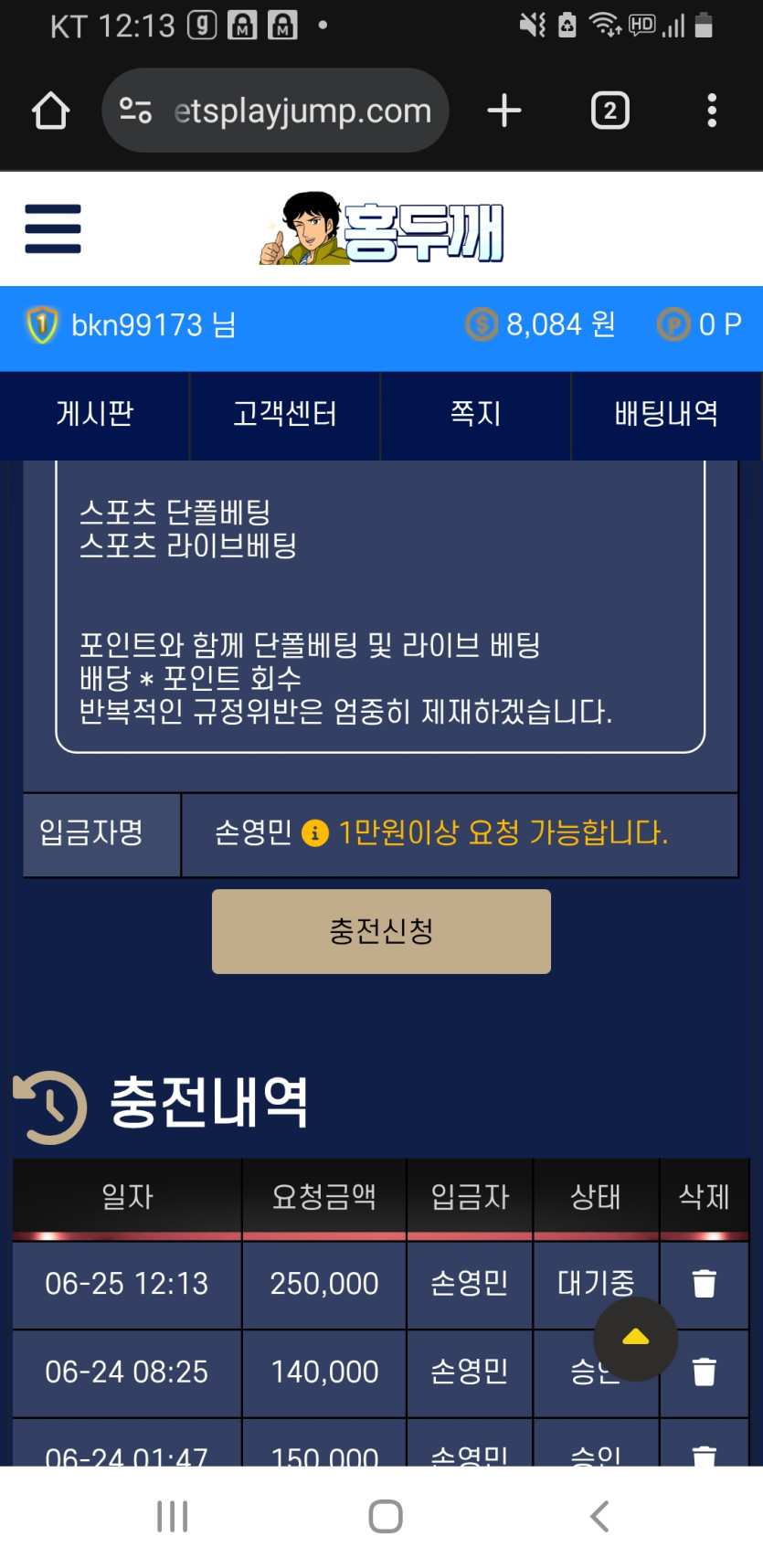Switch to 게시판 tab
Image resolution: width=763 pixels, height=1568 pixels.
tap(95, 414)
